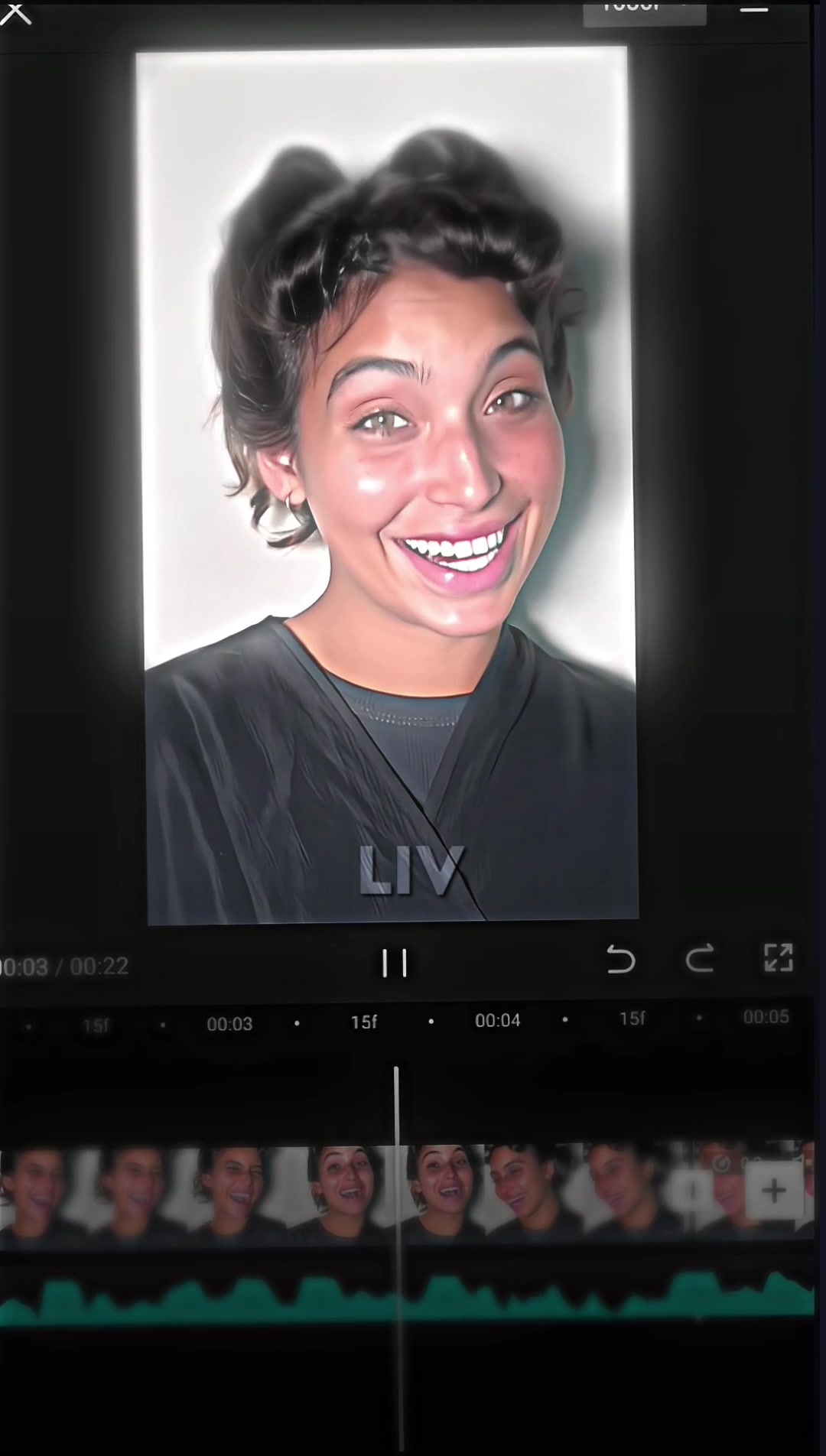Viewport: 826px width, 1456px height.
Task: Undo the last edit
Action: click(620, 959)
